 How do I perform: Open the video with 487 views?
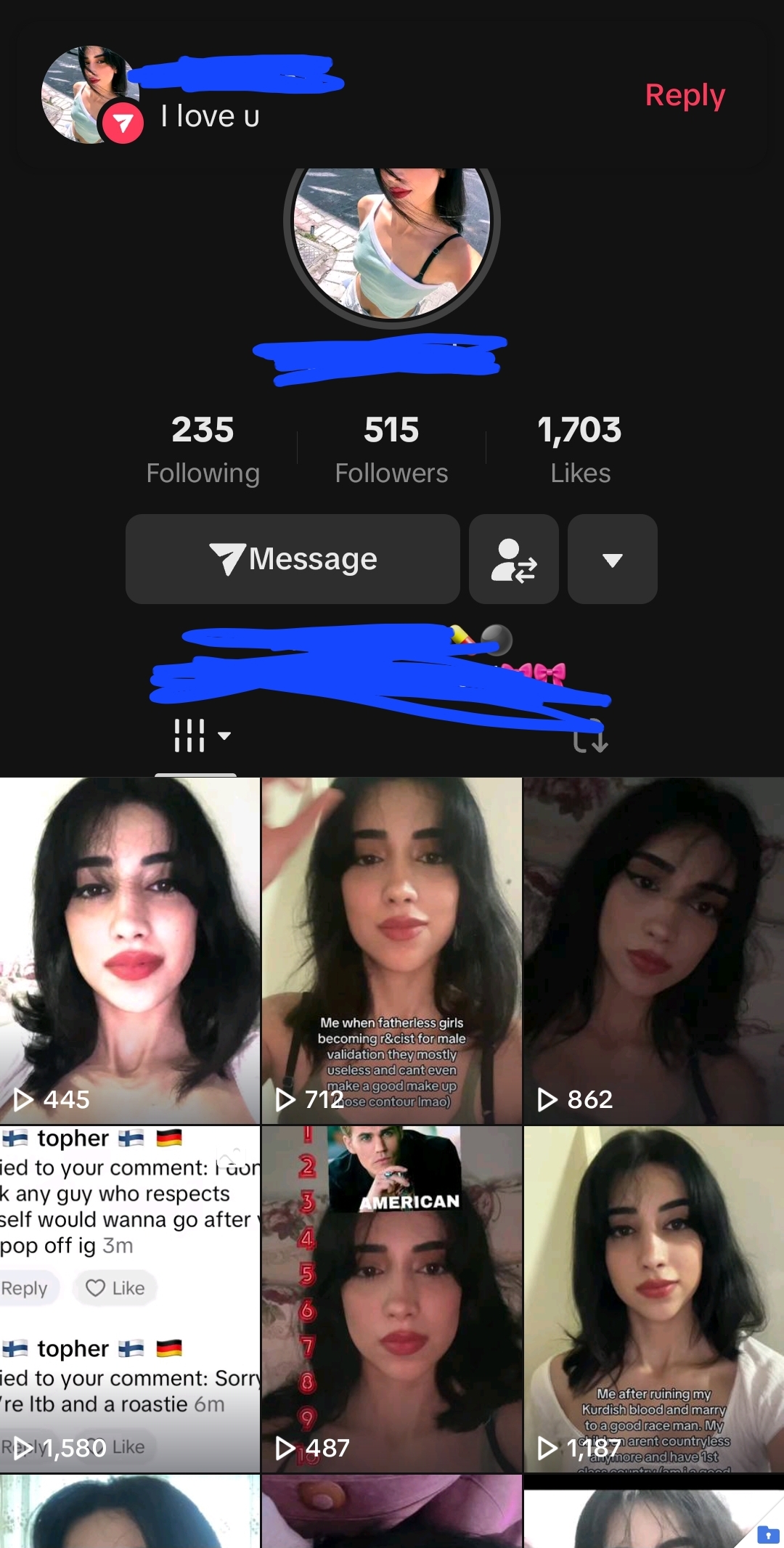tap(391, 1298)
